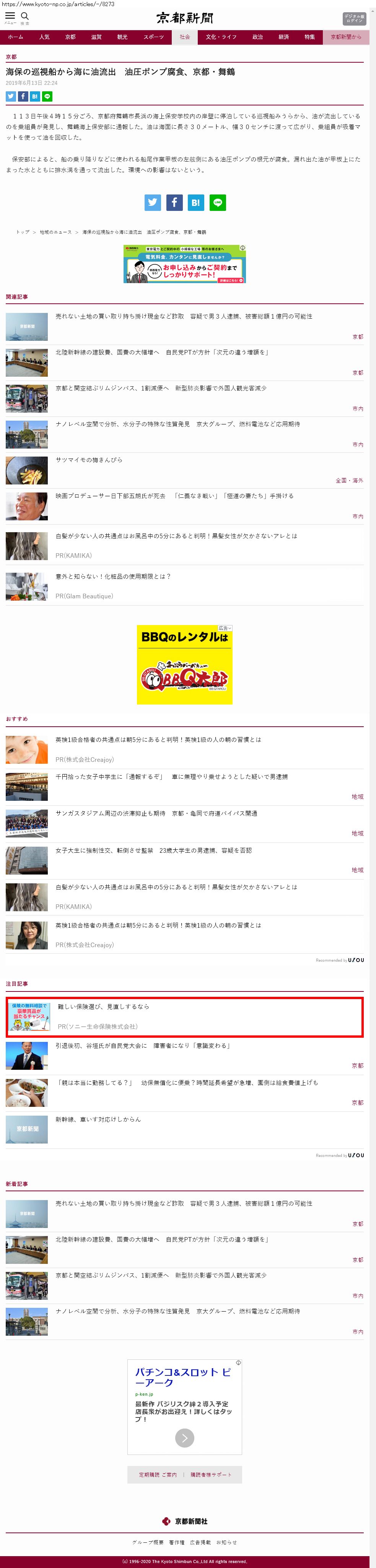The height and width of the screenshot is (1568, 376).
Task: Open the 地域のニュース breadcrumb
Action: 55,232
